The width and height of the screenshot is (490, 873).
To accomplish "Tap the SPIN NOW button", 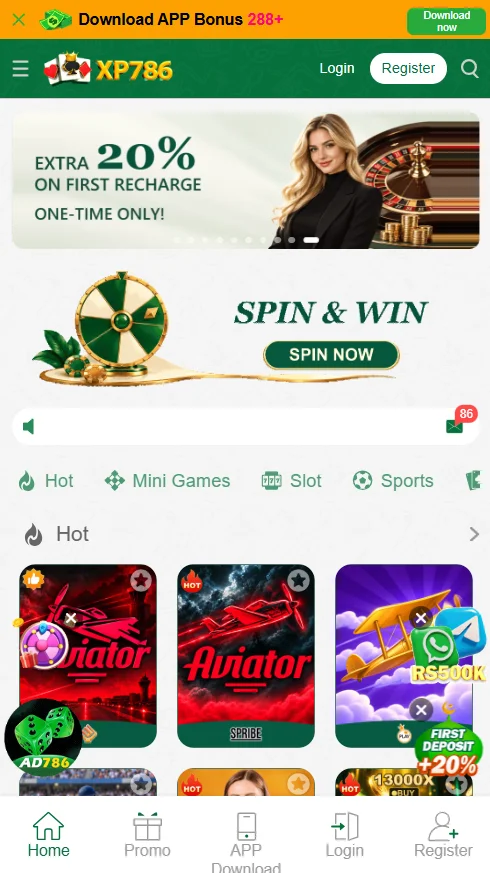I will pos(331,355).
